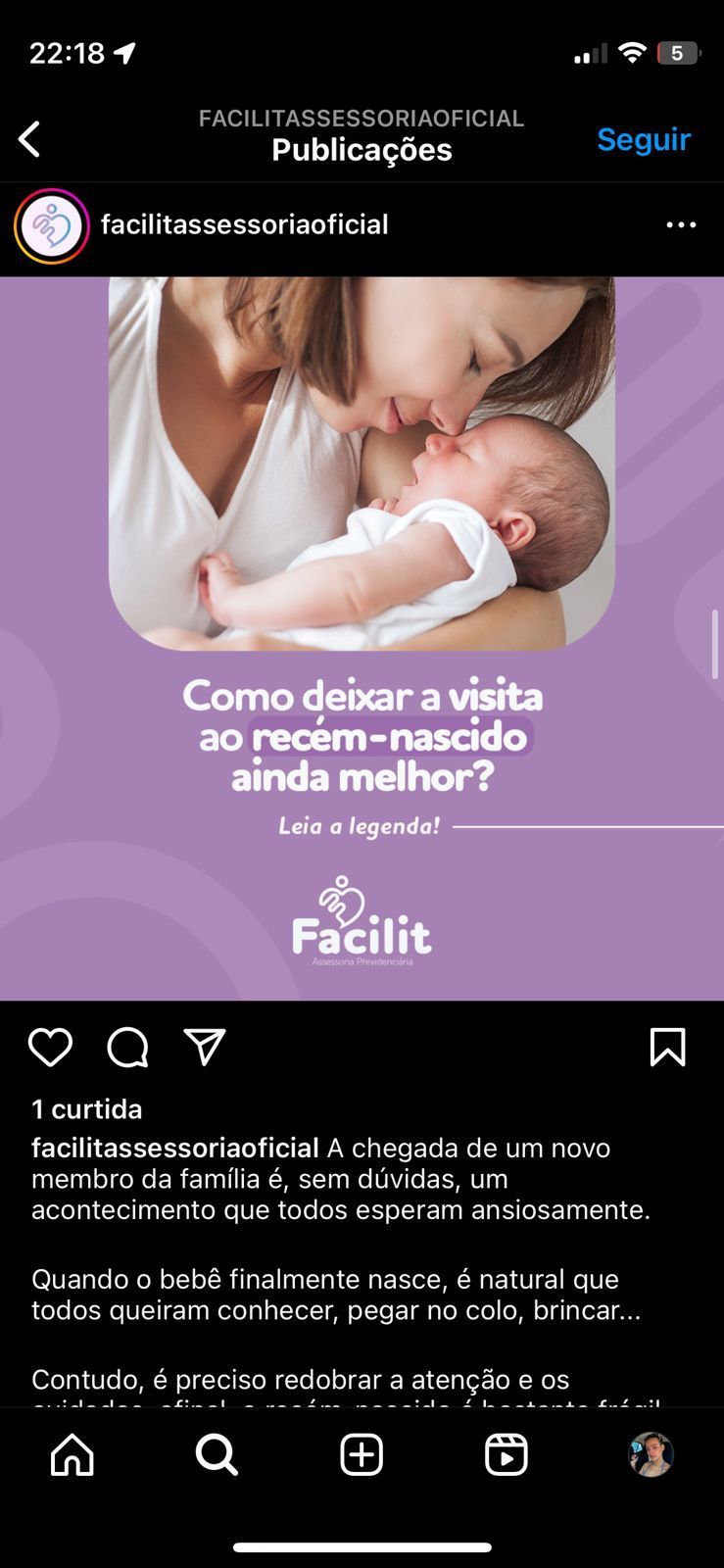Open comments on this post

click(127, 1048)
